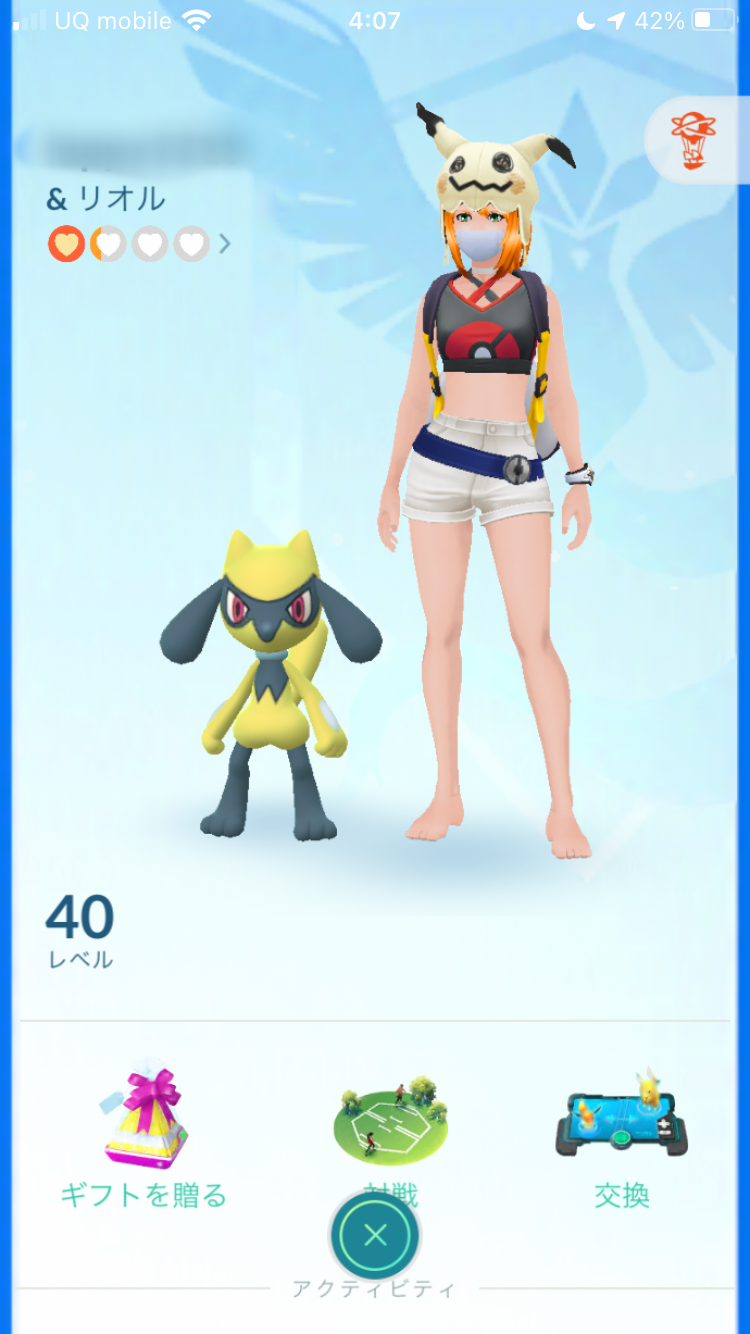The width and height of the screenshot is (750, 1334).
Task: Close the friend profile with X button
Action: pyautogui.click(x=375, y=1236)
